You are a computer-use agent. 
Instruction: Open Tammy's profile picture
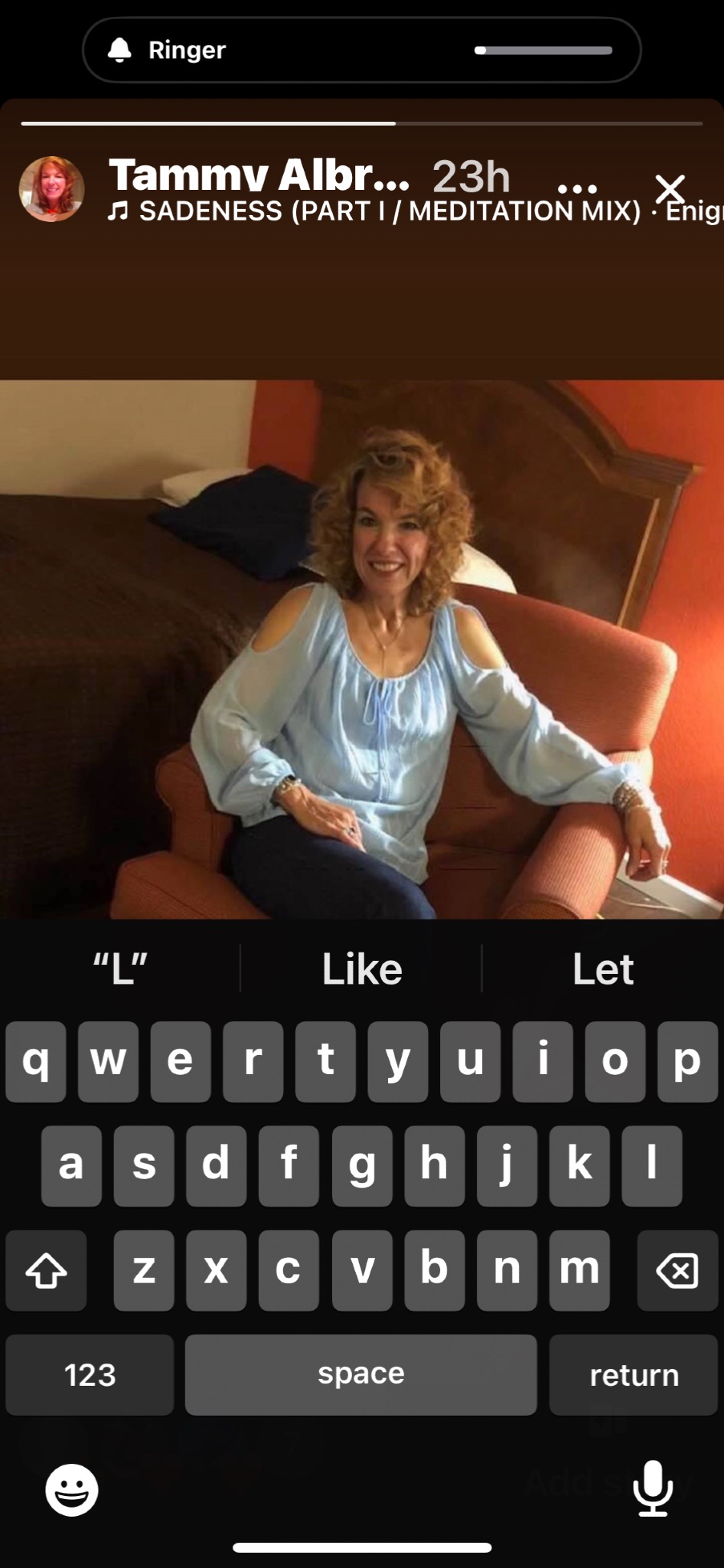pos(51,189)
